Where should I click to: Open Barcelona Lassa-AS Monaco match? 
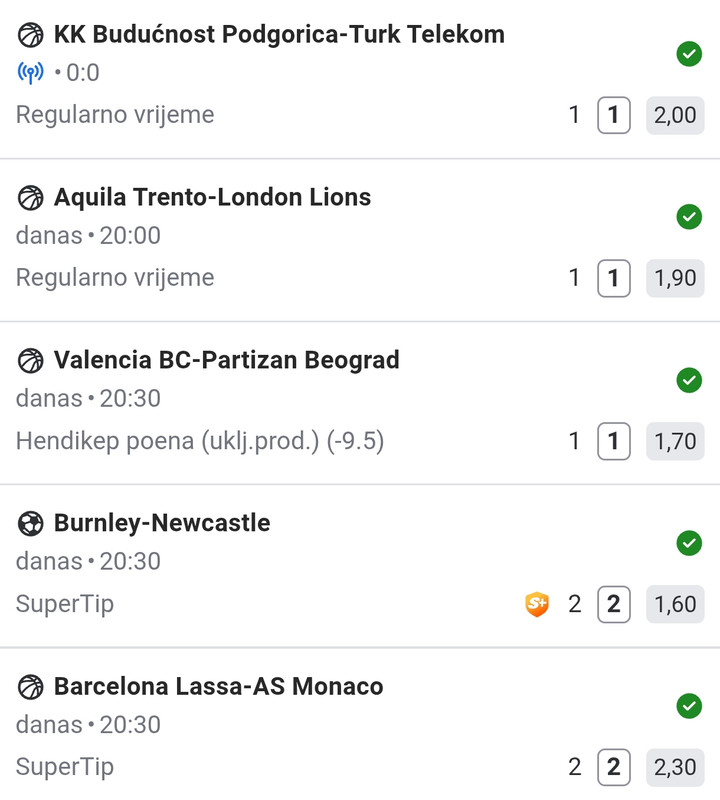coord(218,687)
